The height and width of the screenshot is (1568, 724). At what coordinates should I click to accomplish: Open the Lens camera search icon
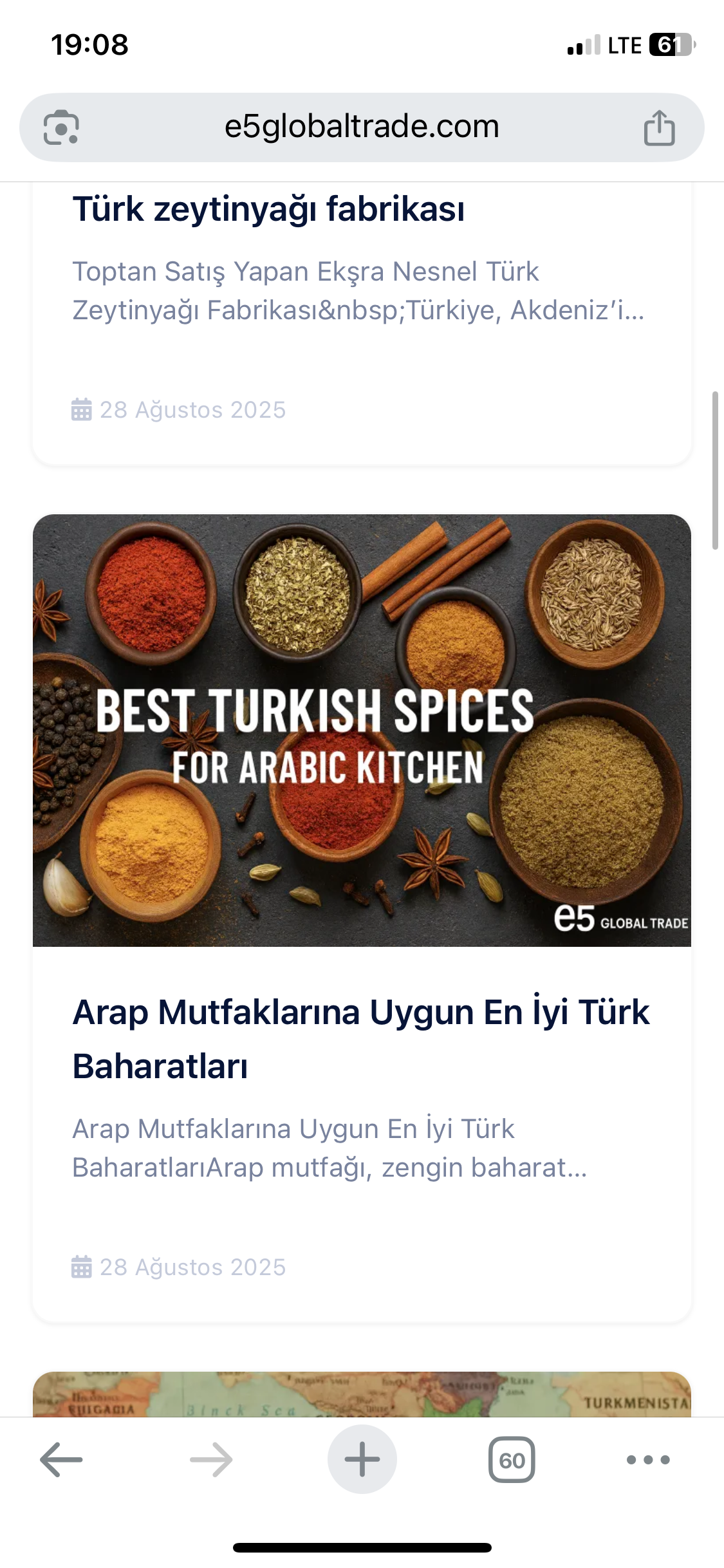[61, 127]
